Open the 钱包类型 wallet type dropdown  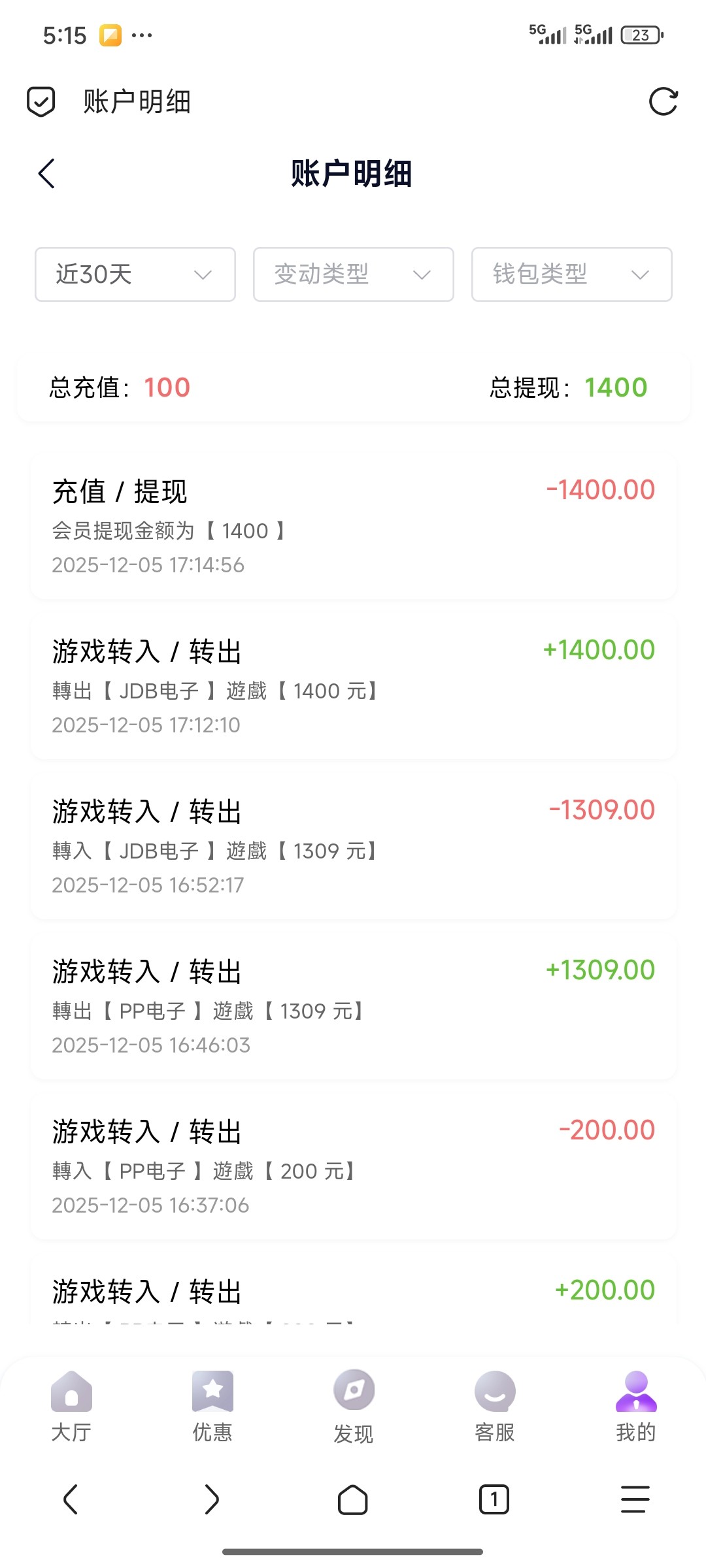point(570,275)
